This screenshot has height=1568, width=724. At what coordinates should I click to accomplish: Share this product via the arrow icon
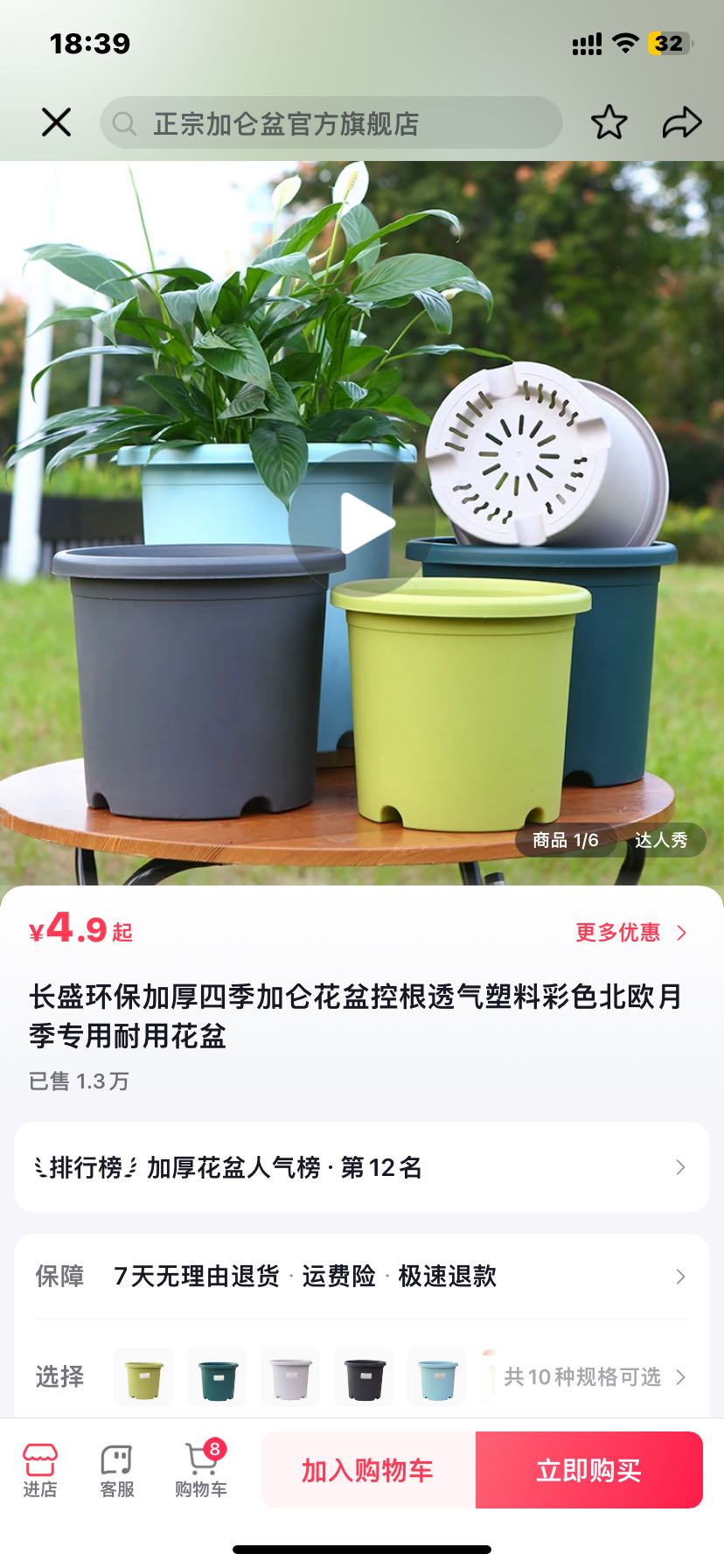(682, 122)
